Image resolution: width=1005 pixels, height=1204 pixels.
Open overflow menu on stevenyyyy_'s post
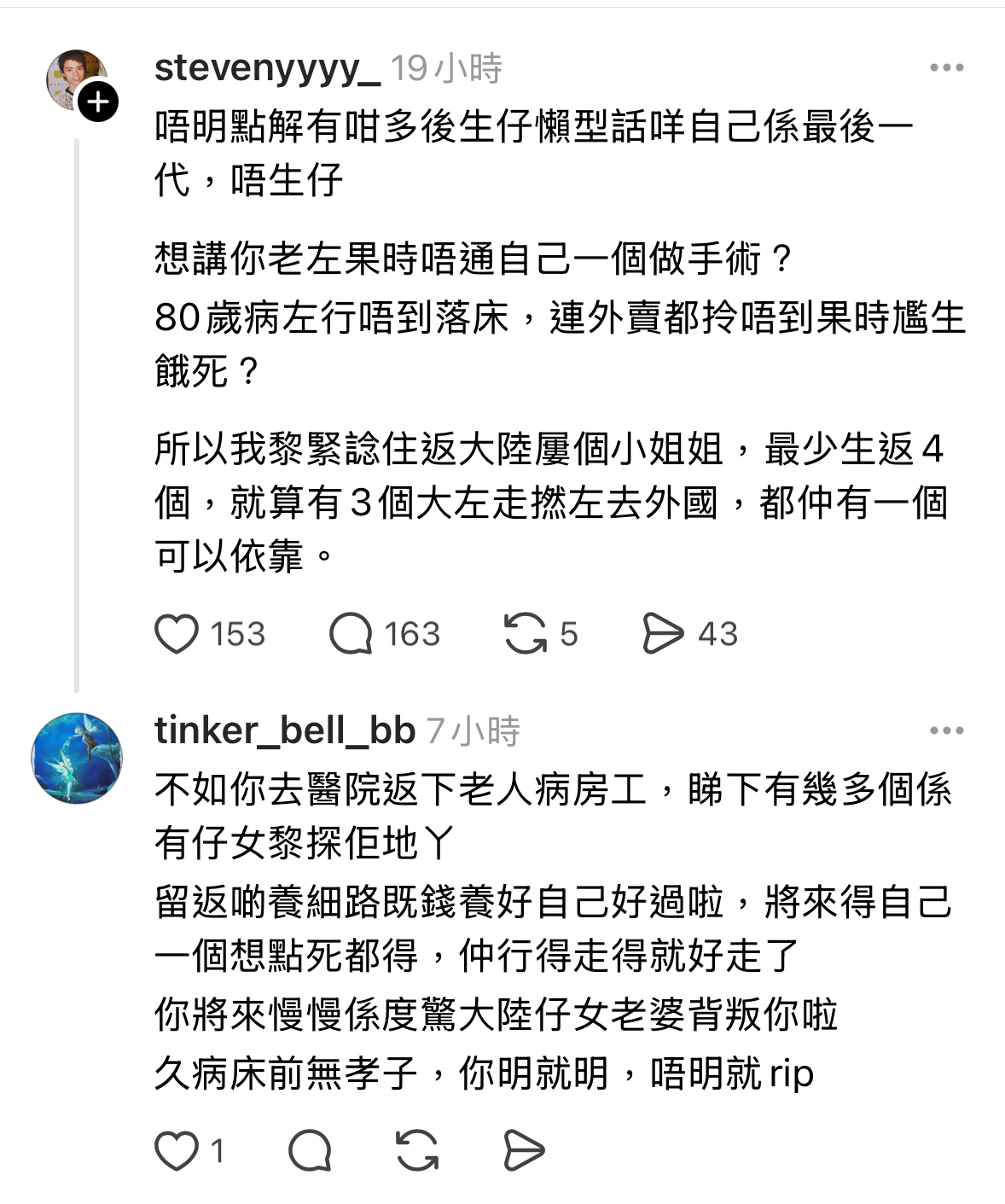[x=946, y=67]
